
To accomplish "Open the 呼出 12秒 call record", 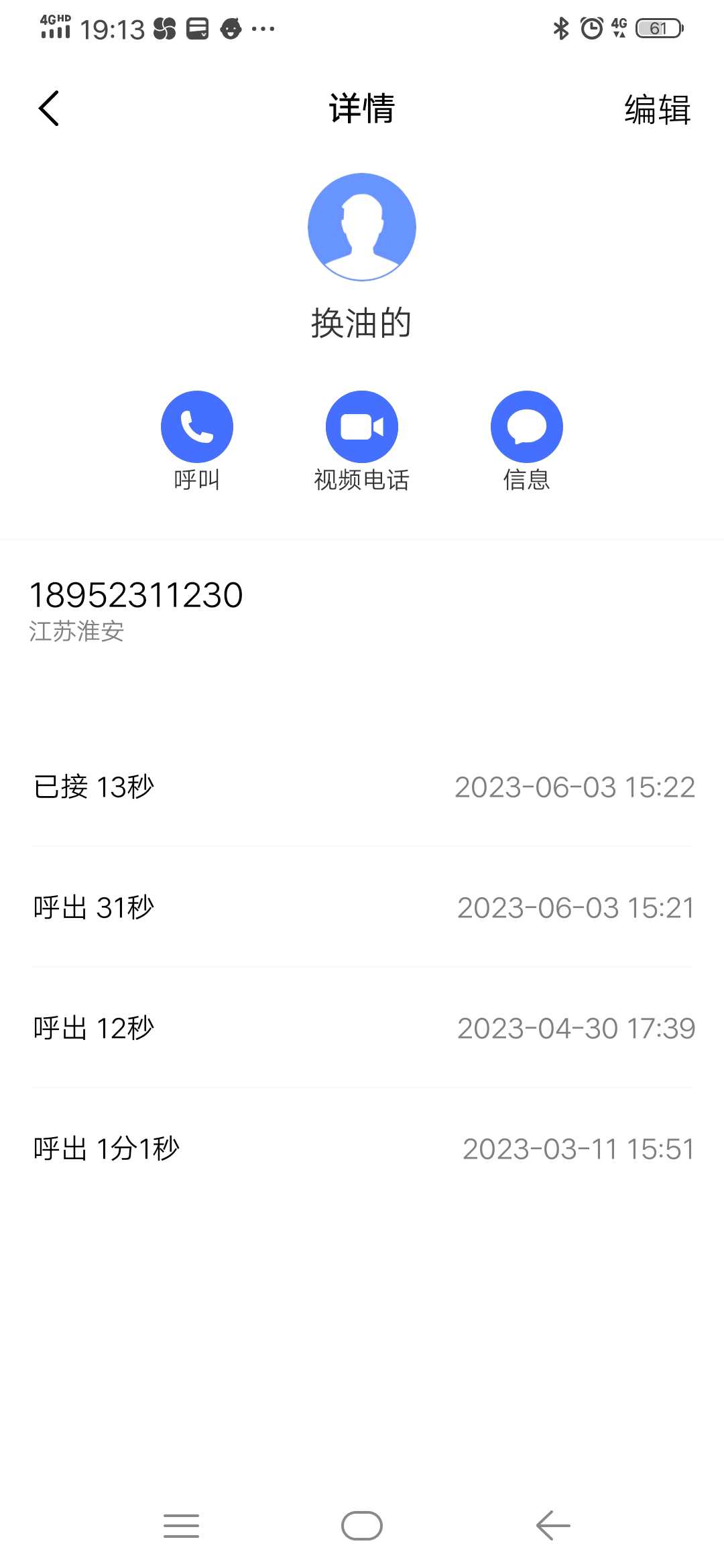I will click(362, 1028).
